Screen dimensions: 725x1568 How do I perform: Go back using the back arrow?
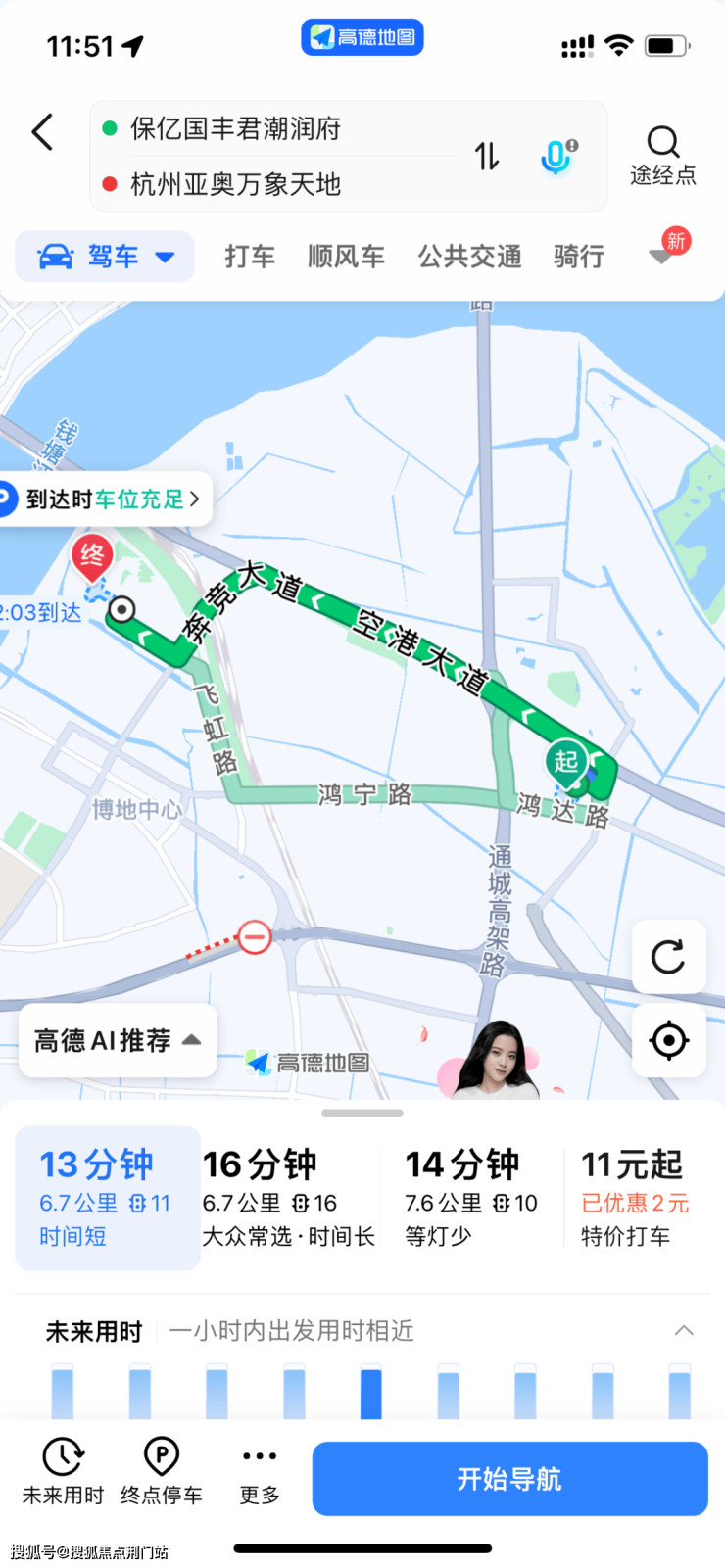point(42,132)
